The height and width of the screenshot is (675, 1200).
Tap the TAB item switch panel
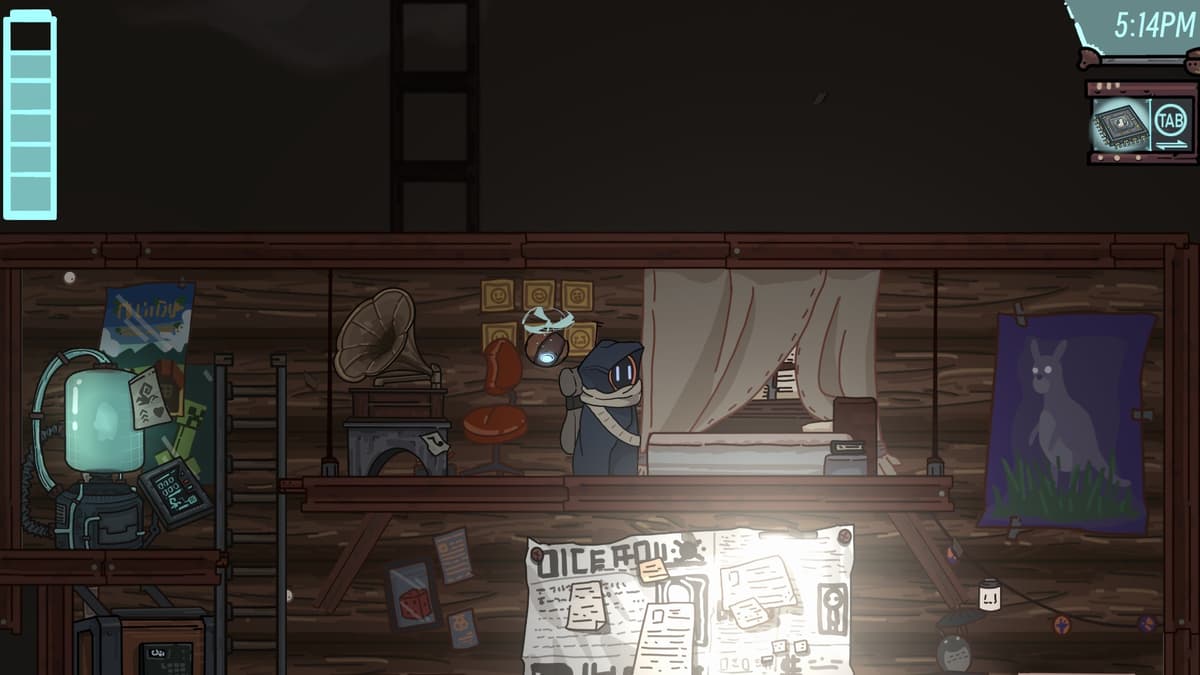pyautogui.click(x=1141, y=126)
